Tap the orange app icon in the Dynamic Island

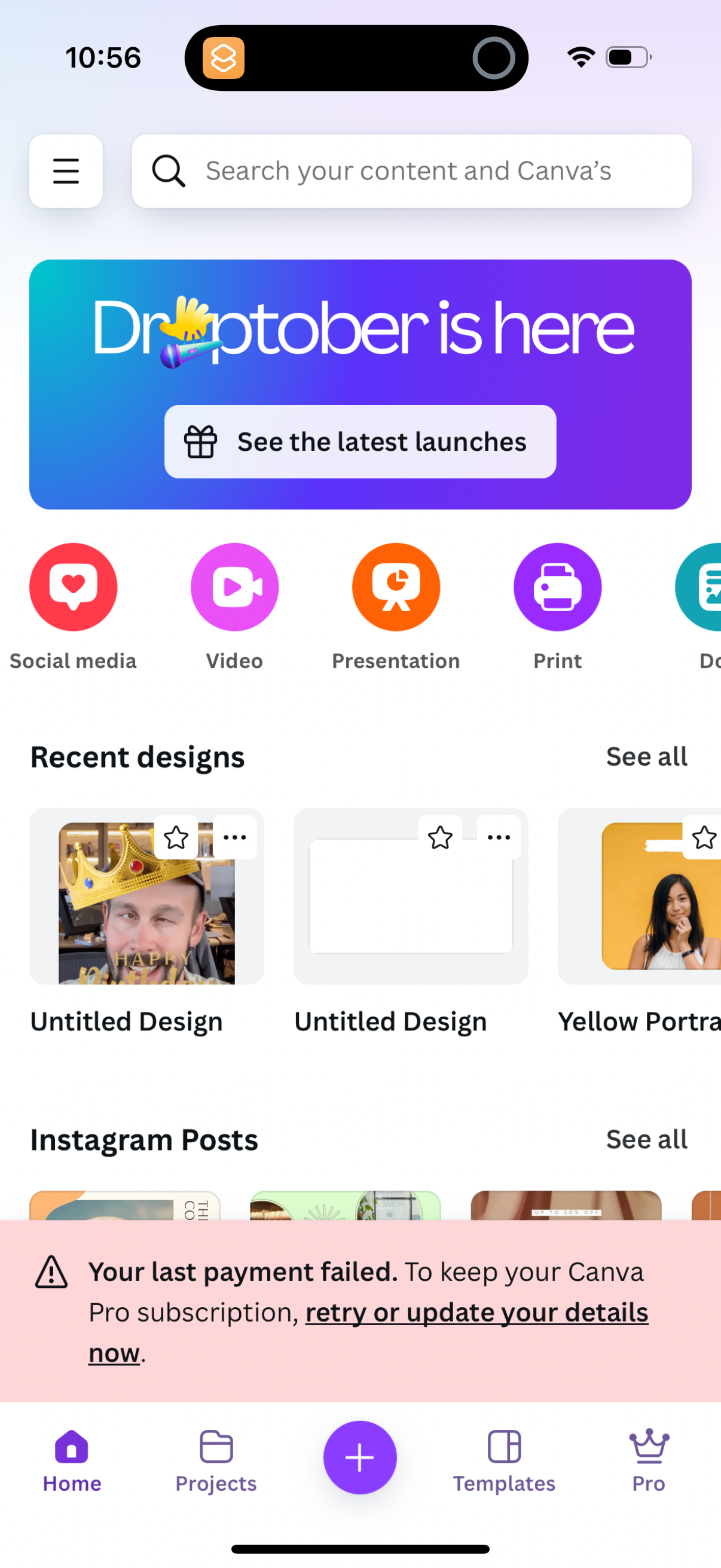coord(222,57)
